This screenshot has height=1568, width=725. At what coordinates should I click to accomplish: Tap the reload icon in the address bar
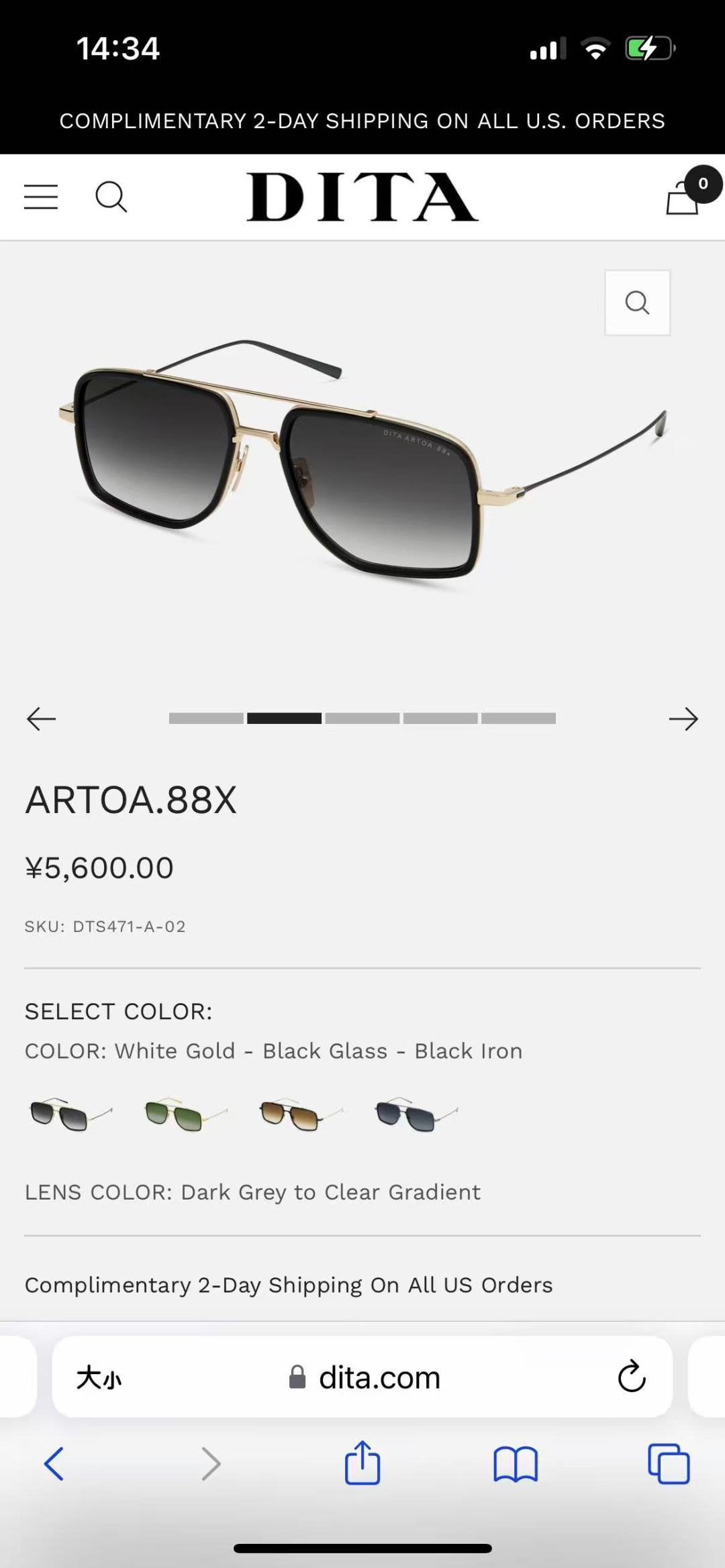630,1377
